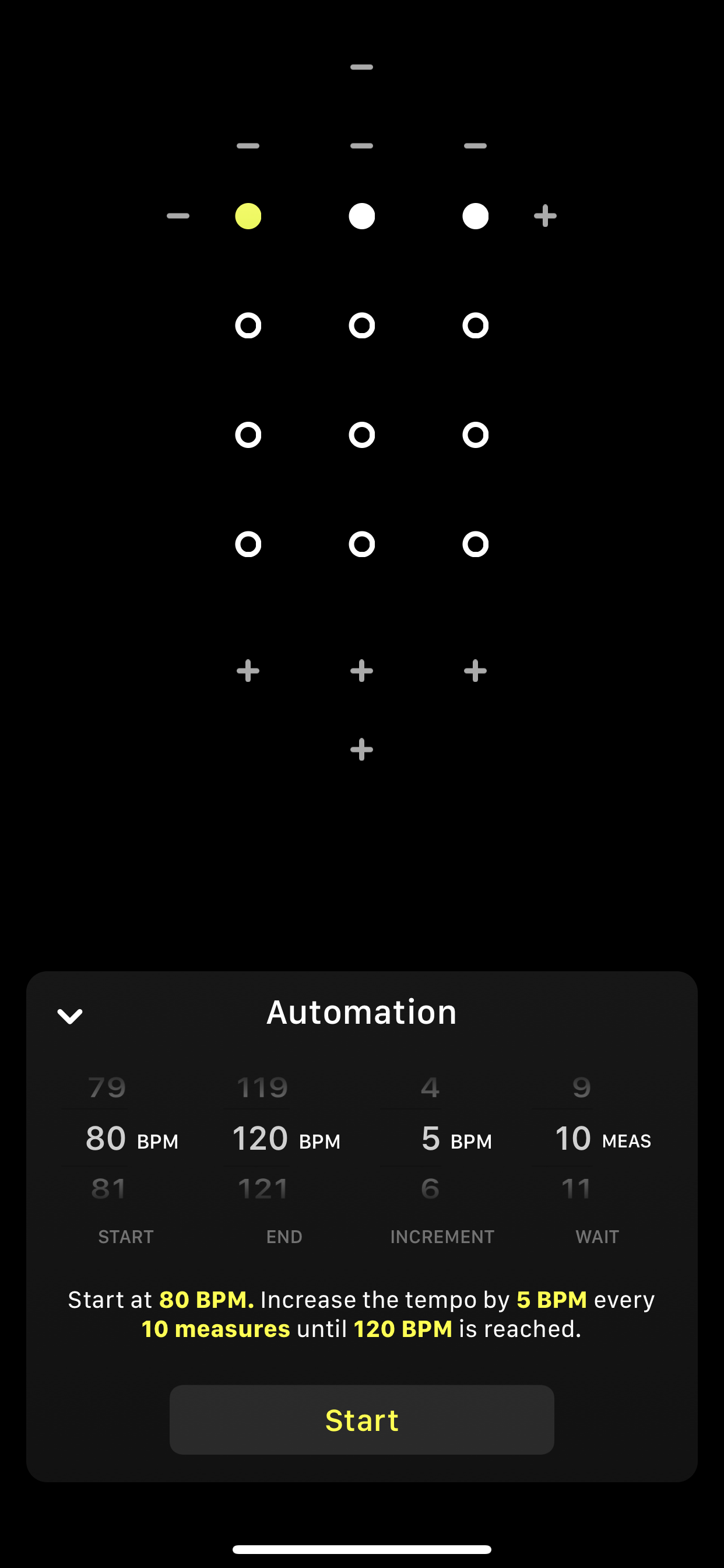Select 119 in the END picker
The image size is (724, 1568).
[262, 1088]
